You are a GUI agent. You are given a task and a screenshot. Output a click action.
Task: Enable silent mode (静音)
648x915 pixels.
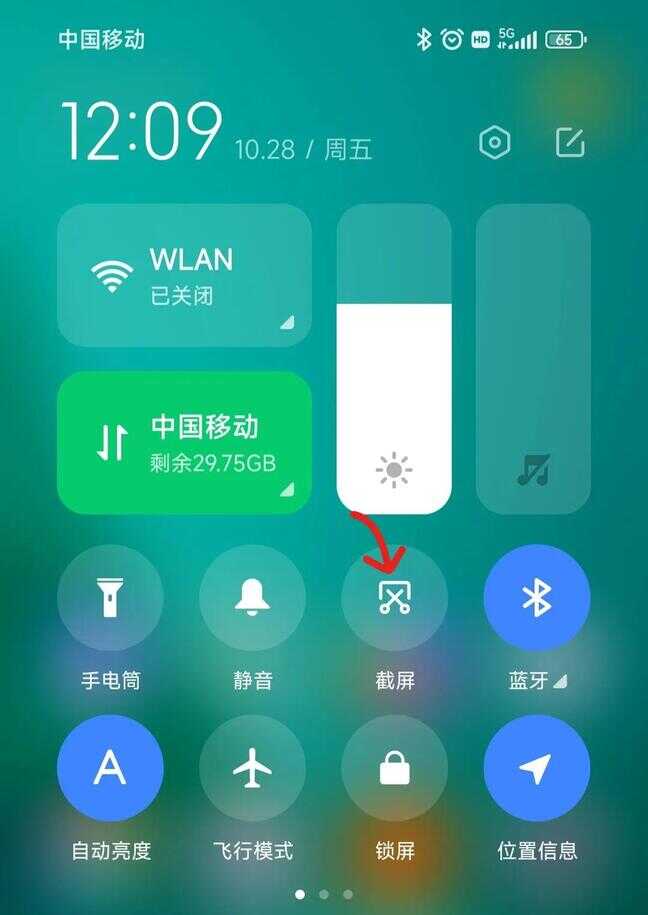click(252, 598)
